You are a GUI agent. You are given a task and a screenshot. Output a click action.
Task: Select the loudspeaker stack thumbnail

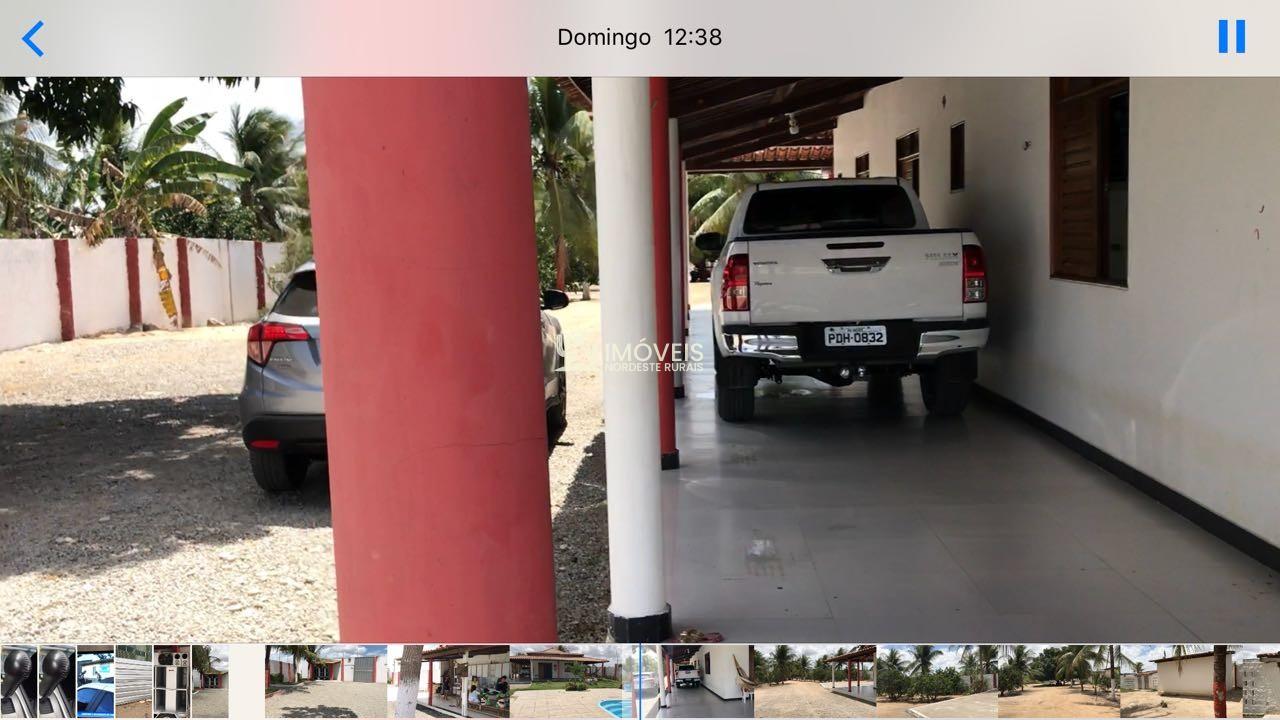[x=171, y=681]
